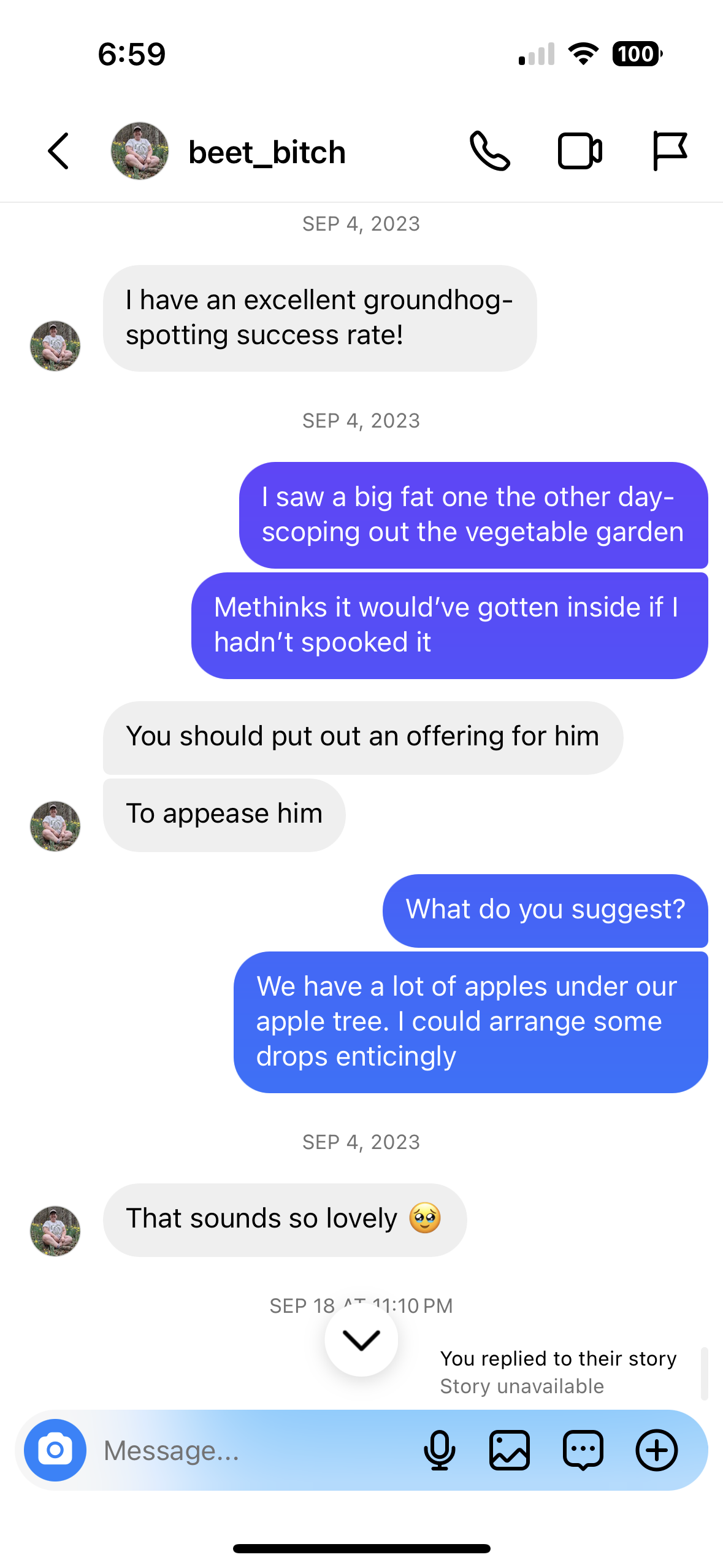723x1568 pixels.
Task: Jump to the latest messages
Action: click(x=361, y=1340)
